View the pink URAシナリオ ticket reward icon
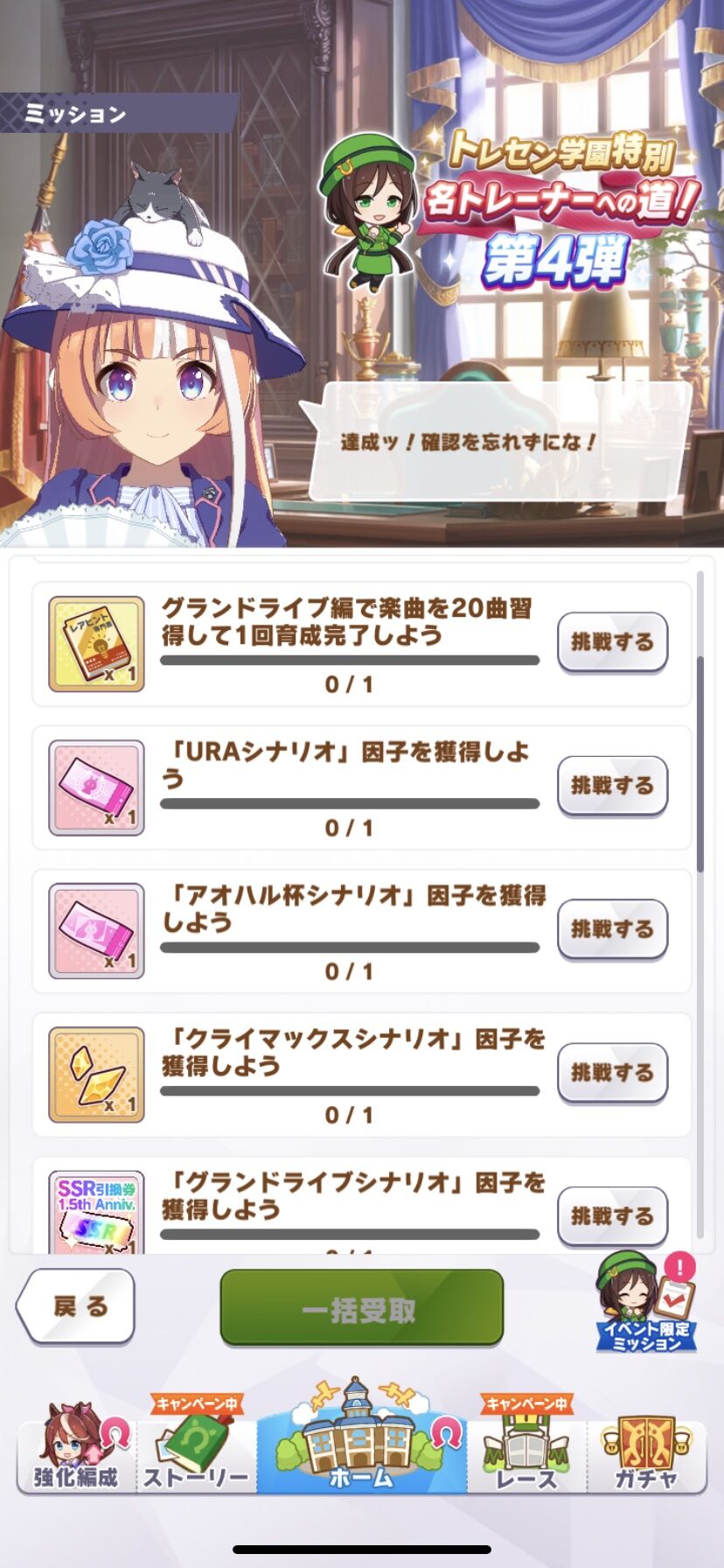 [x=96, y=786]
